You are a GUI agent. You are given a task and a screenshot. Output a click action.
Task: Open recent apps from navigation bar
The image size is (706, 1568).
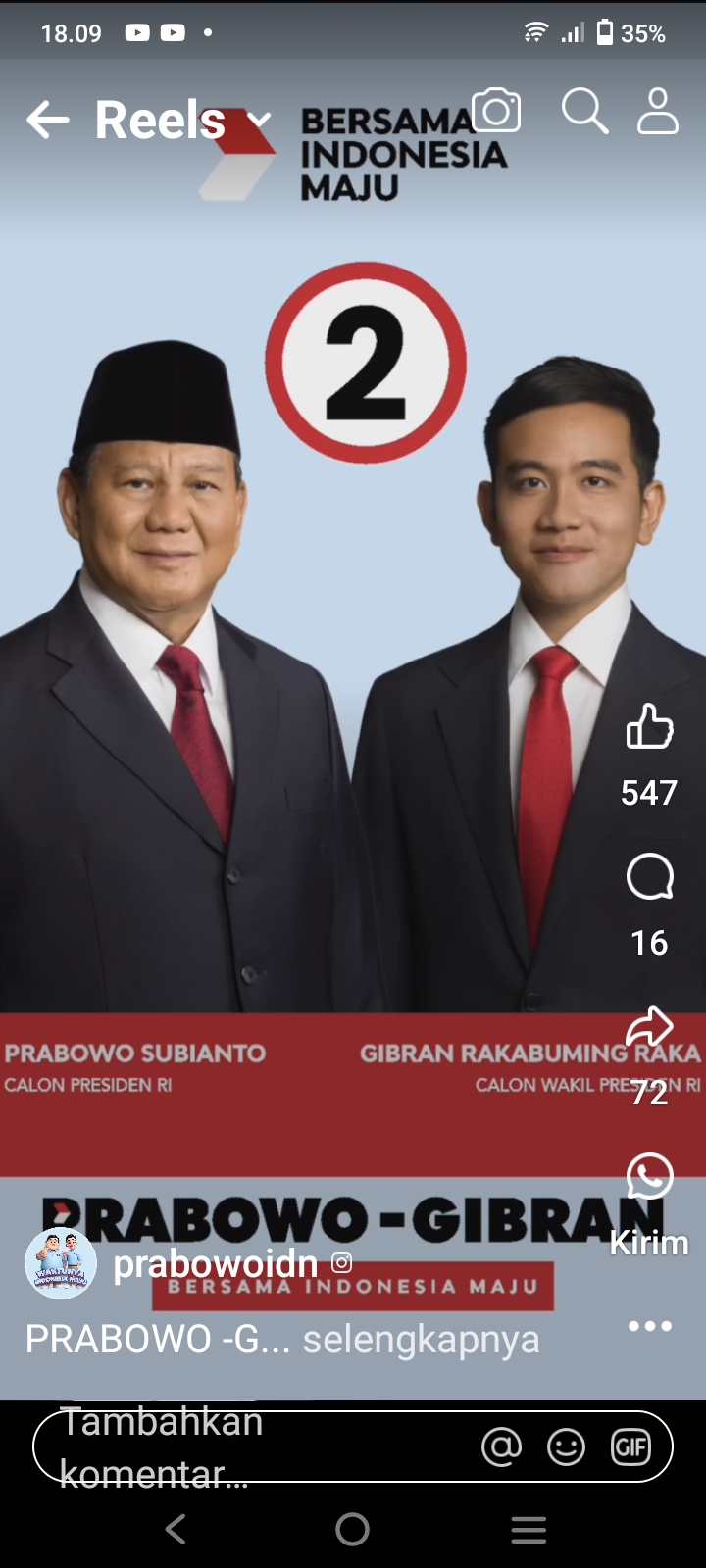tap(529, 1529)
